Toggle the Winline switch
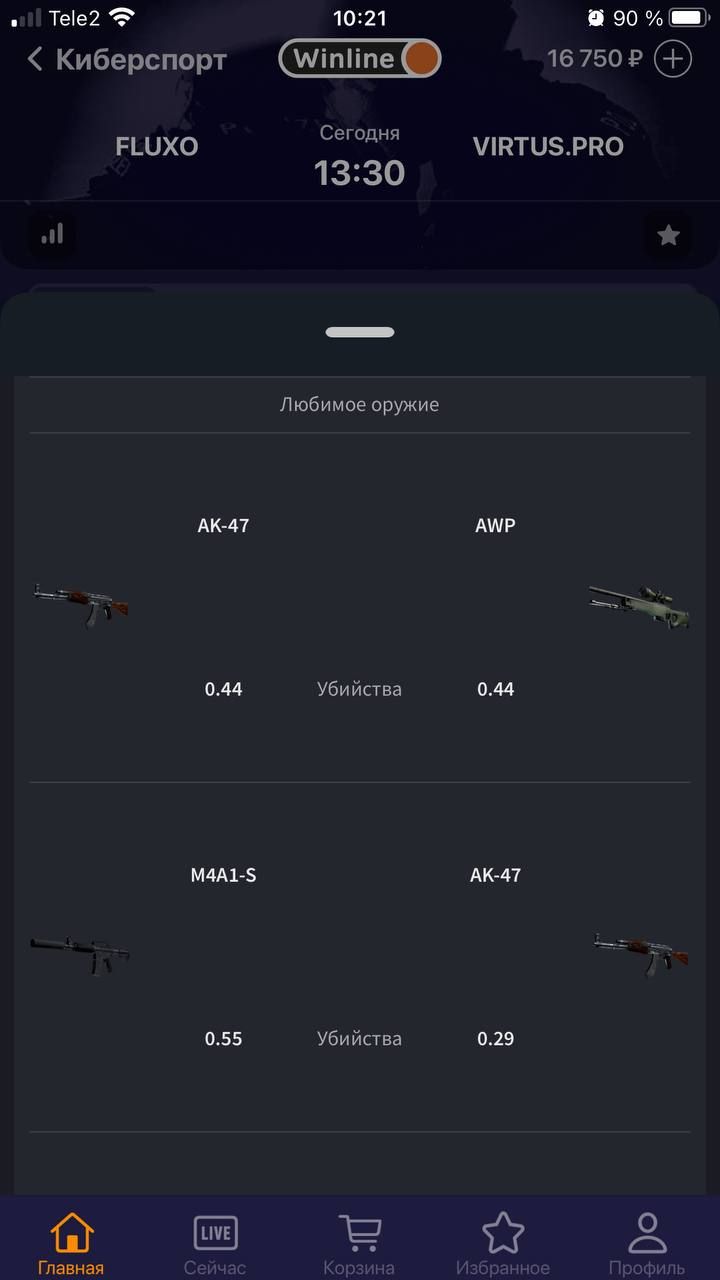Image resolution: width=720 pixels, height=1280 pixels. (360, 59)
